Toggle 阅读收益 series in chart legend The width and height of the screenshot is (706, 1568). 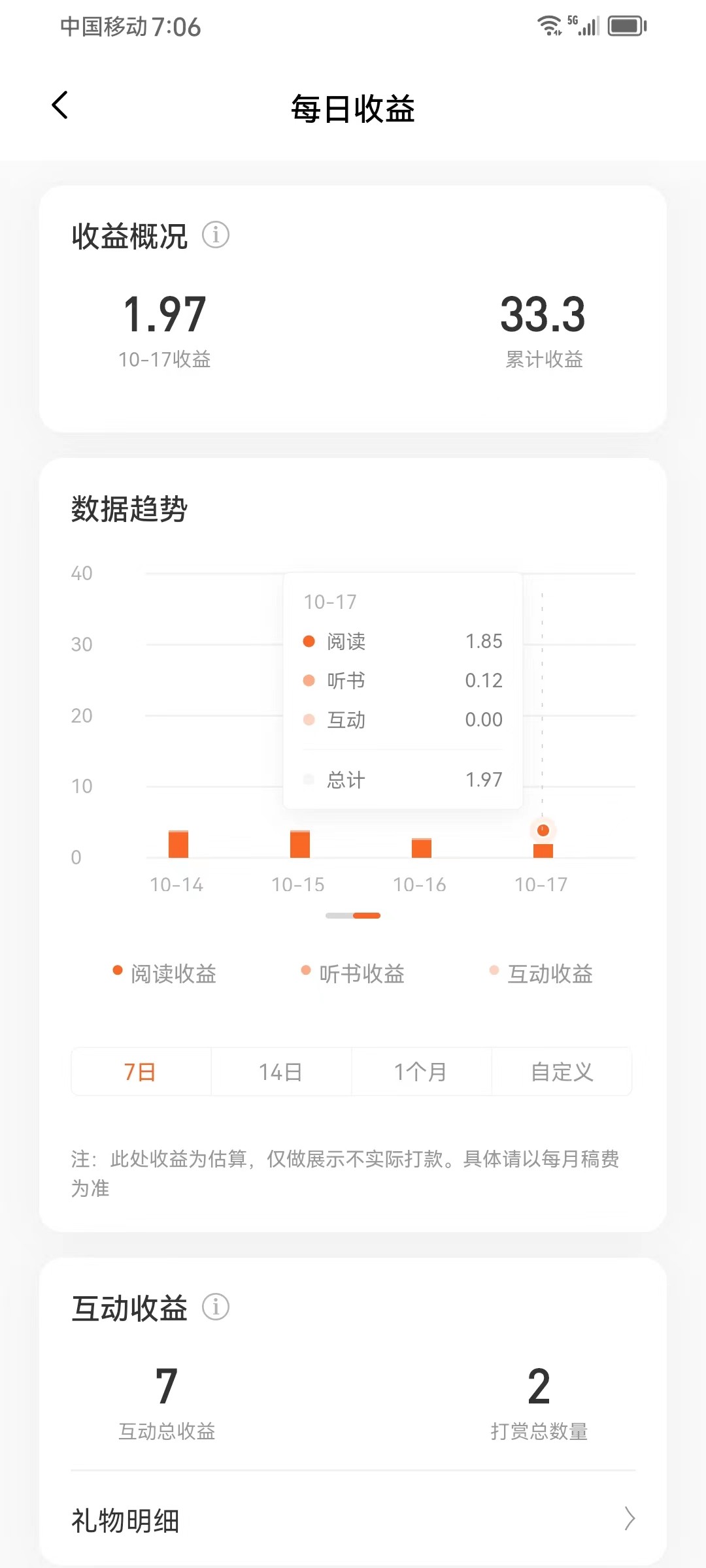coord(165,973)
